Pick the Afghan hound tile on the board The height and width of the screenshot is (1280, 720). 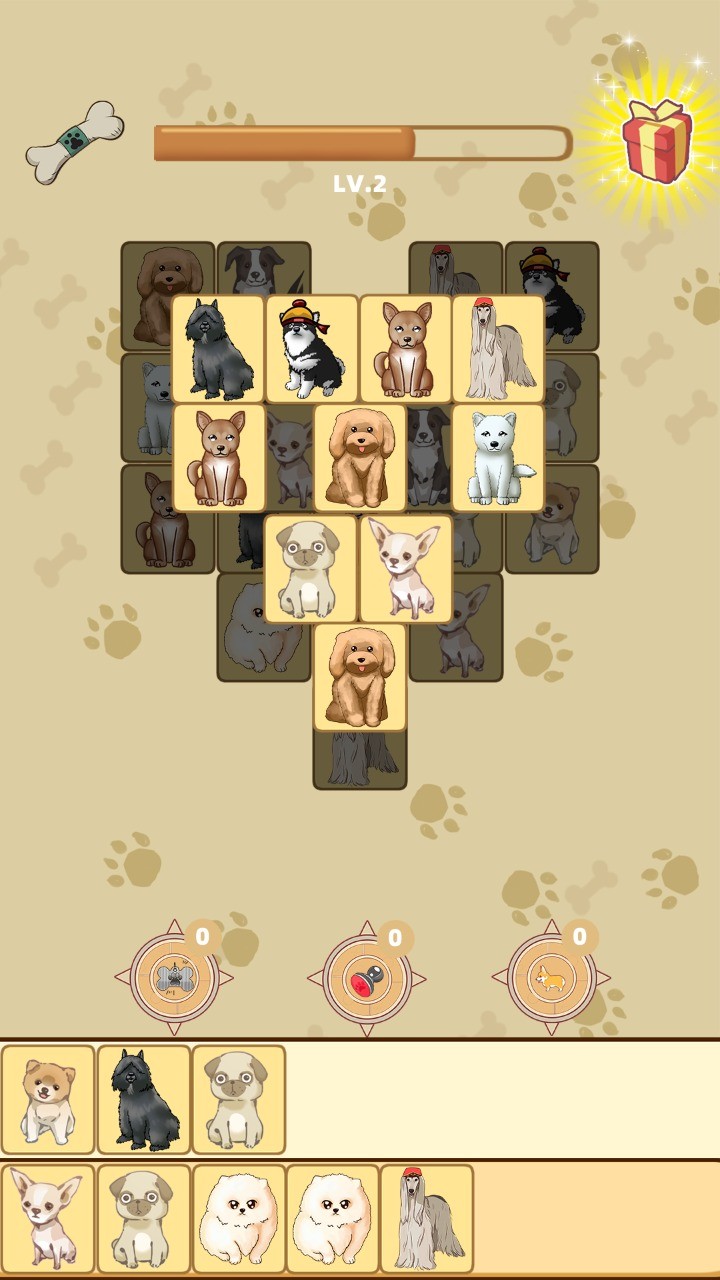click(498, 349)
